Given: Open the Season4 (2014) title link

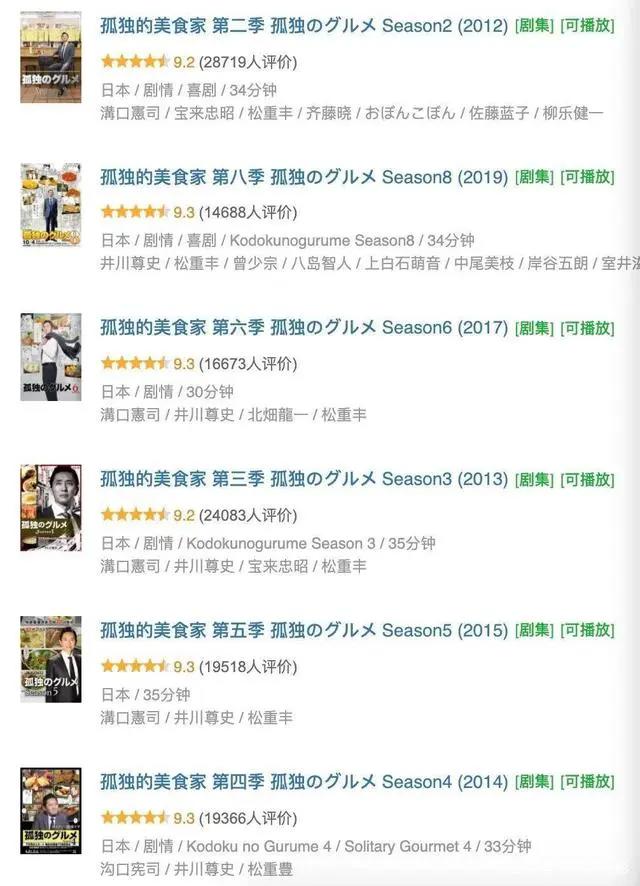Looking at the screenshot, I should [304, 781].
